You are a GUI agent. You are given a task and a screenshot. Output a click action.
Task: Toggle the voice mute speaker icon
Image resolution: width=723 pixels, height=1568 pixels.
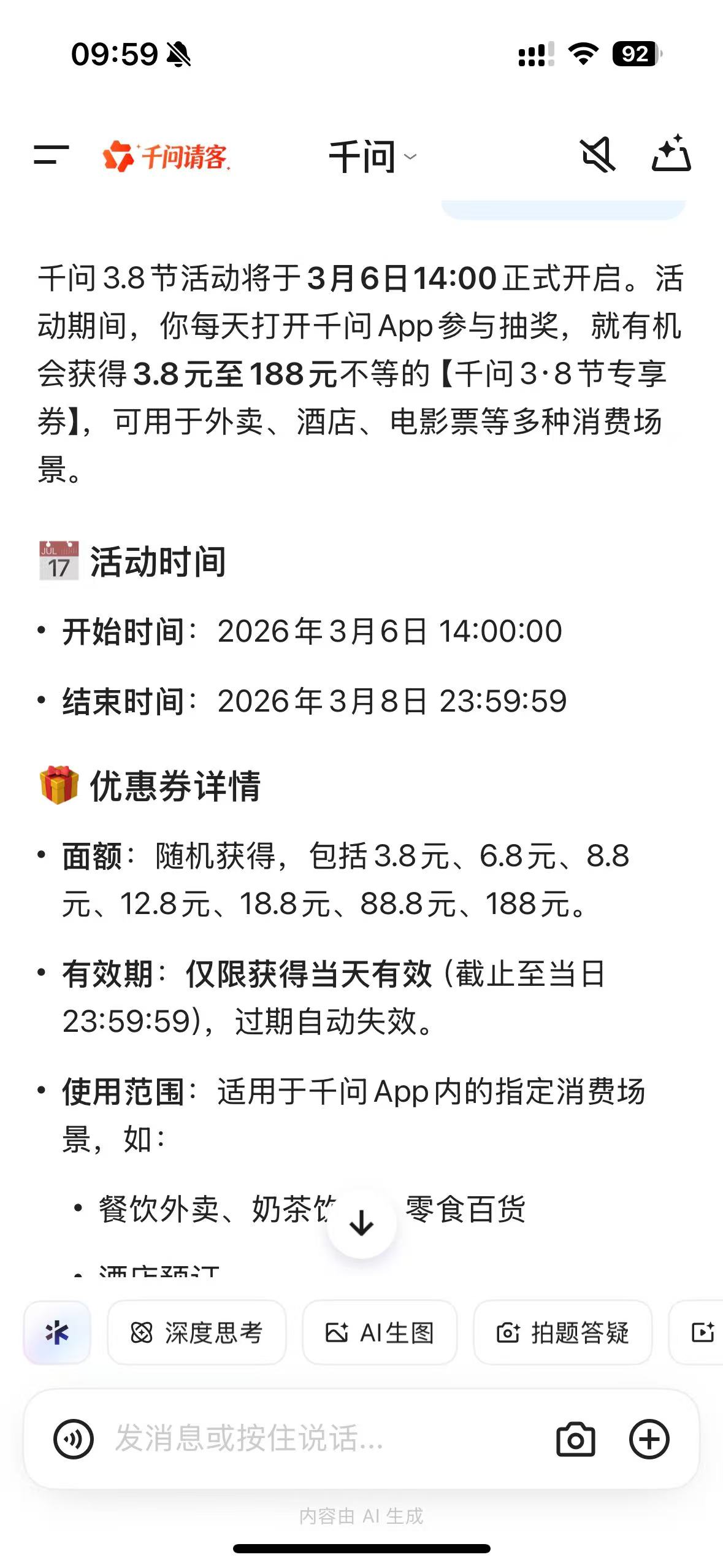coord(597,155)
